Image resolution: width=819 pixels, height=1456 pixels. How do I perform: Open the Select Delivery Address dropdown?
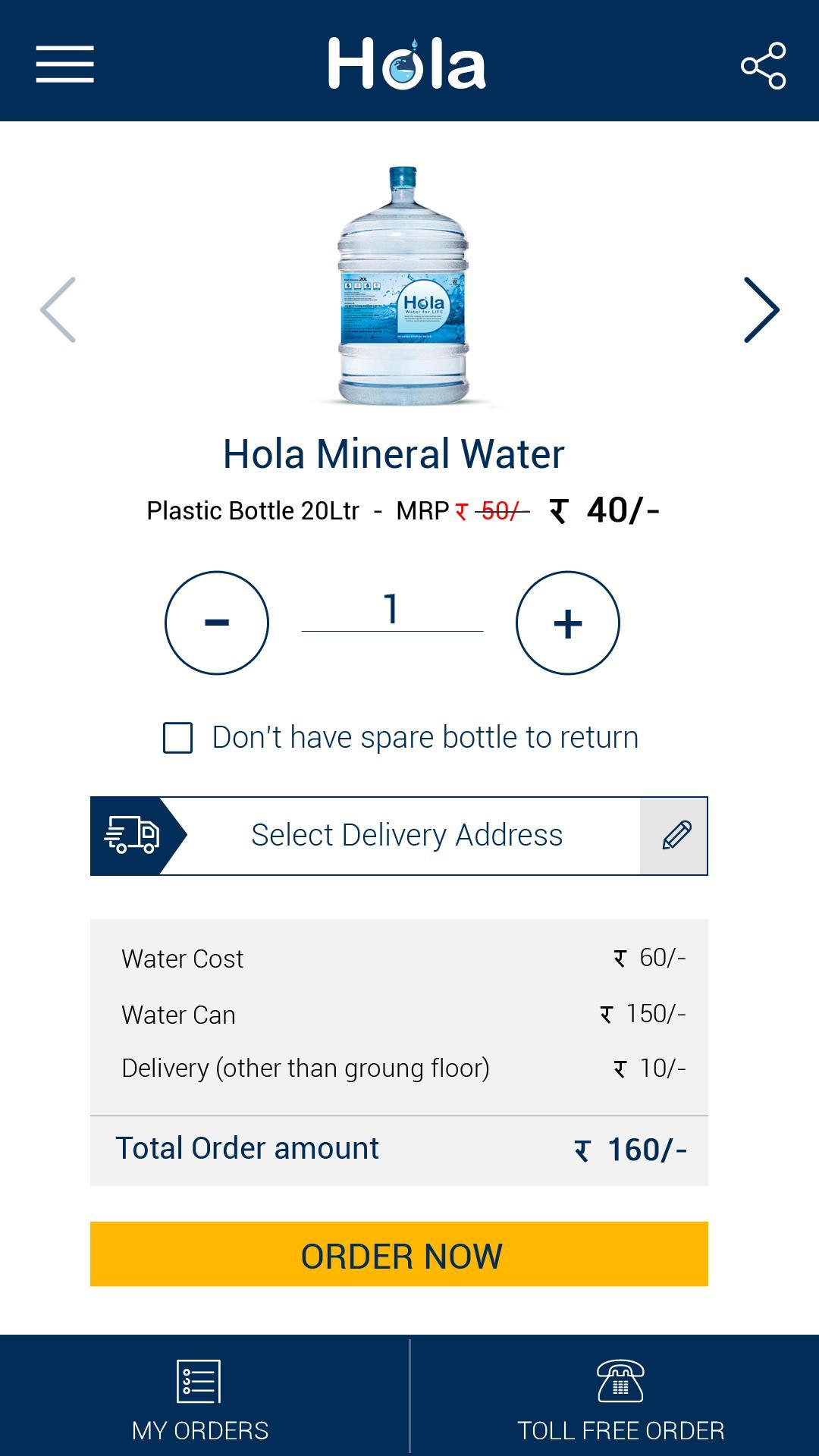(407, 836)
